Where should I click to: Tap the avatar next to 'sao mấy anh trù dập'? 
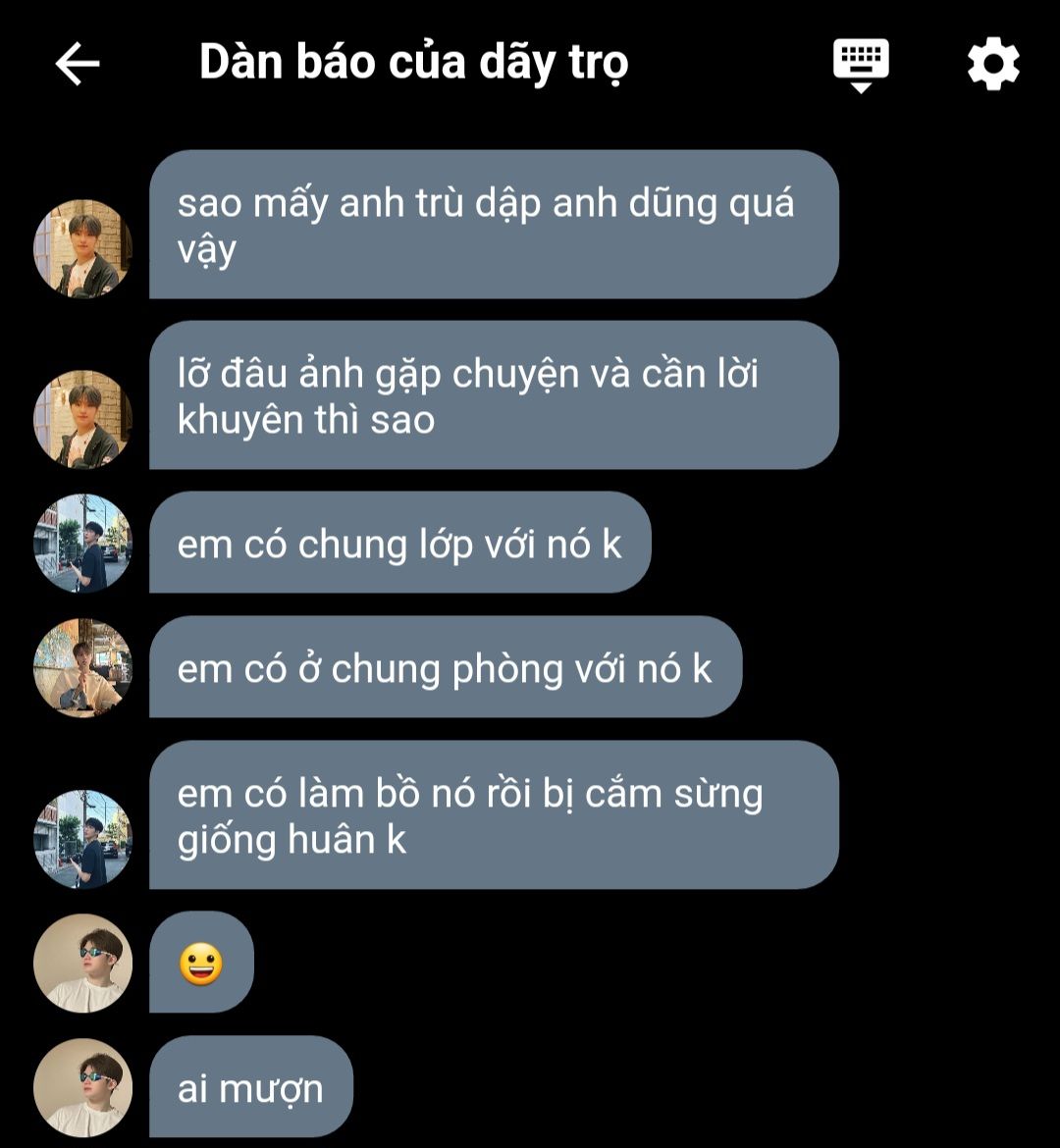(82, 248)
